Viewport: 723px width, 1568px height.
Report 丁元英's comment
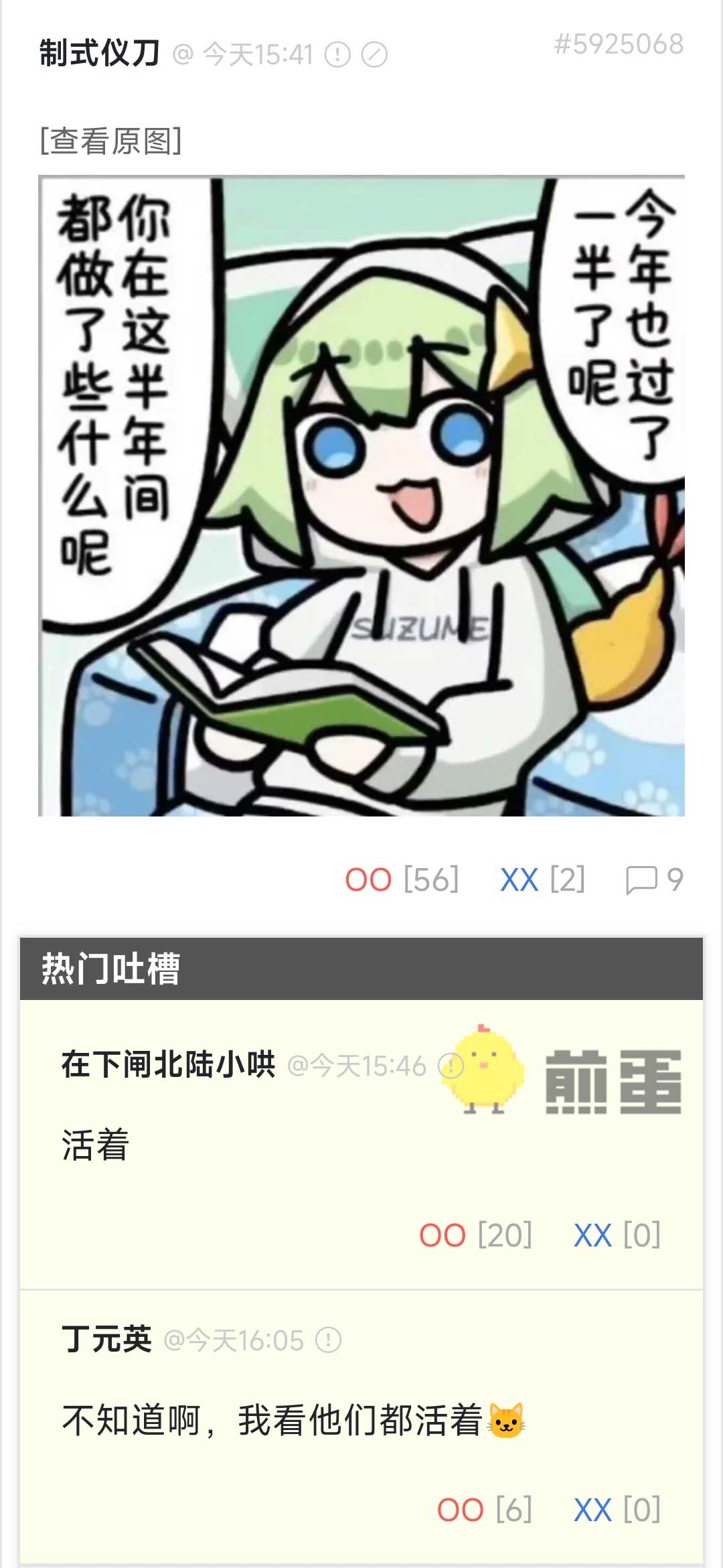[328, 1340]
